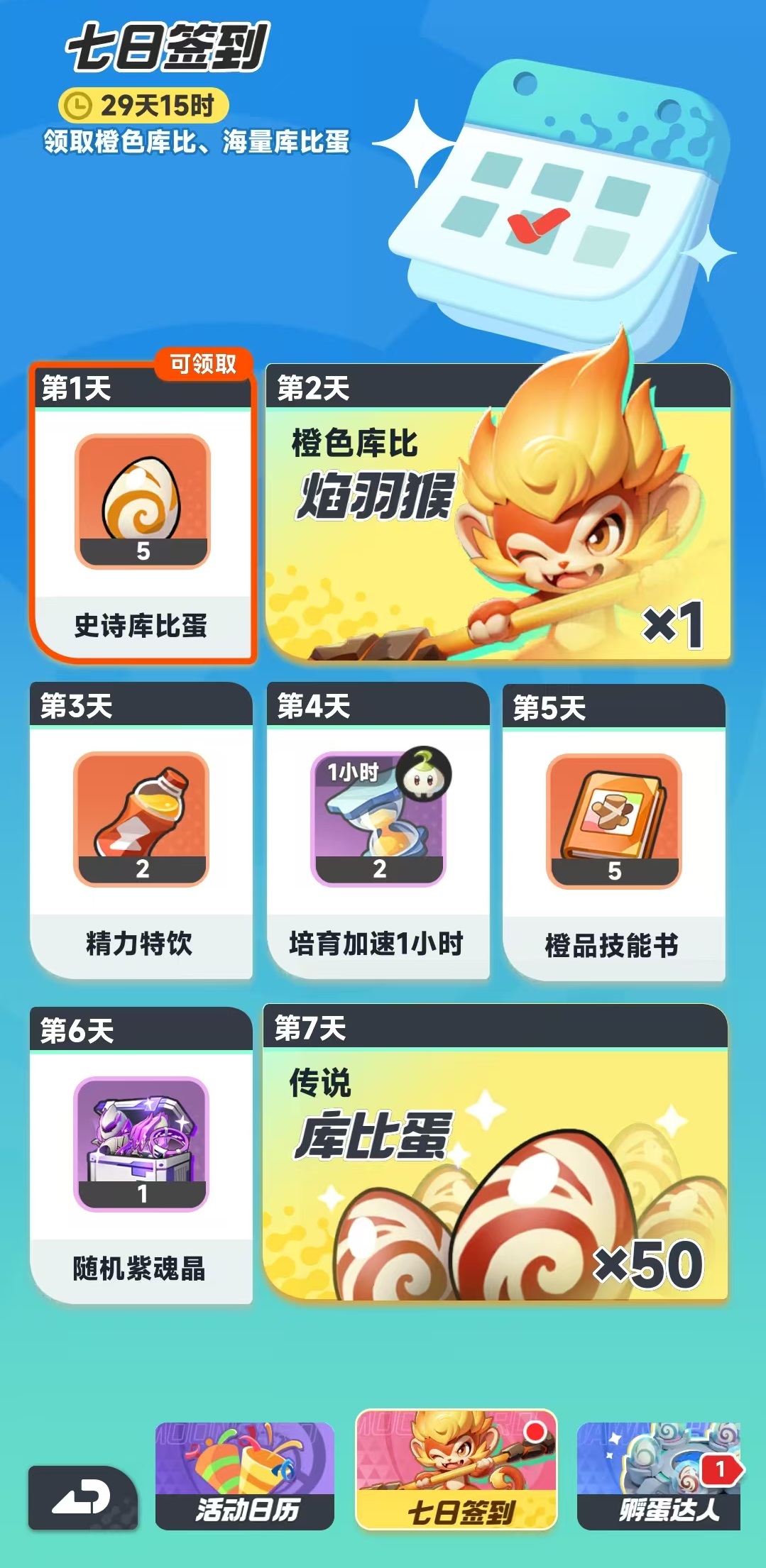Check the 第5天 橙品技能书 reward
Screen dimensions: 766x1568
coord(613,833)
